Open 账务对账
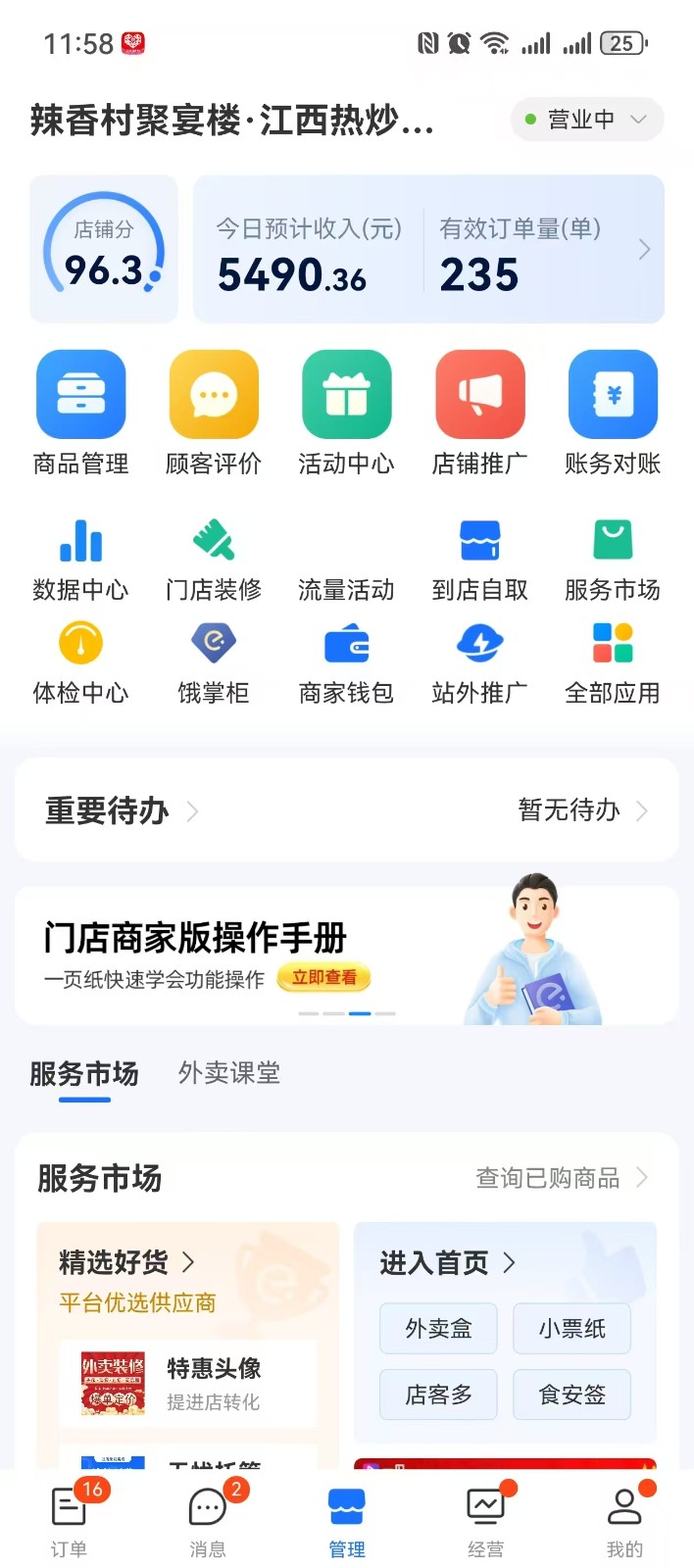Viewport: 694px width, 1568px height. click(x=613, y=413)
